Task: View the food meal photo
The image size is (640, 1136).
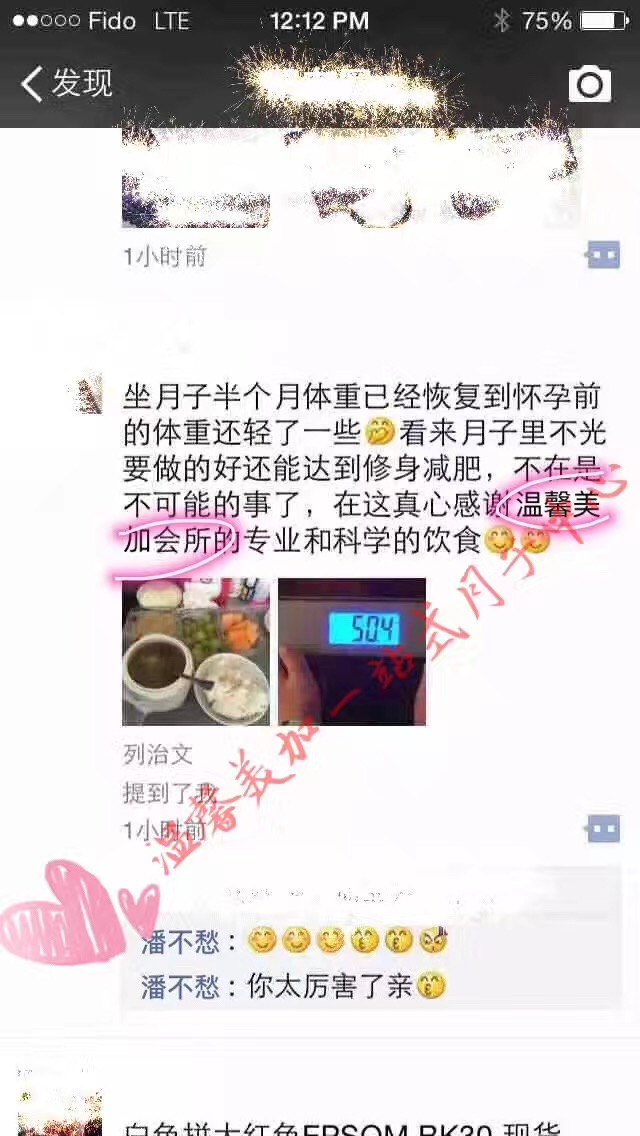Action: coord(195,651)
